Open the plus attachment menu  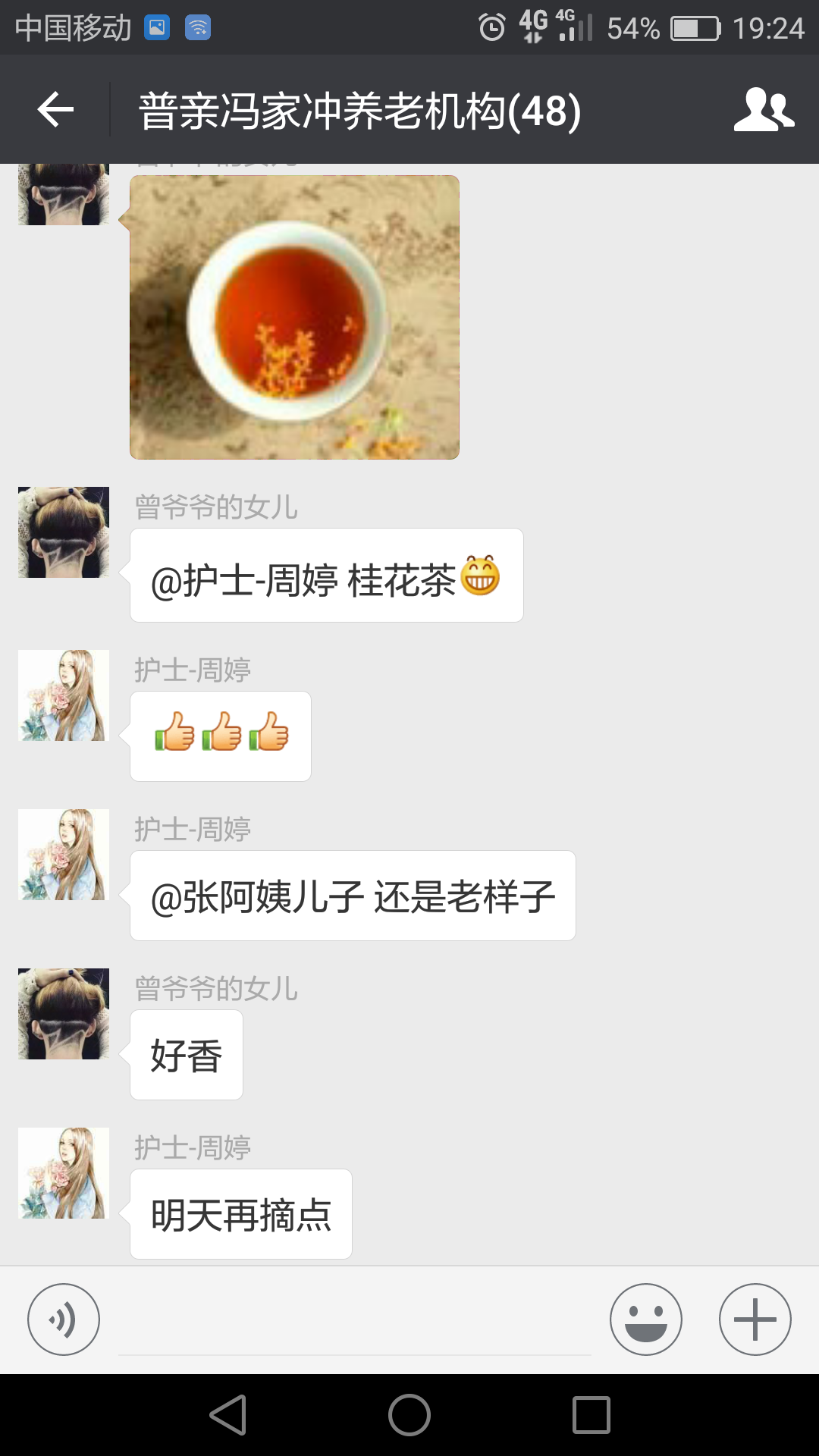tap(755, 1319)
